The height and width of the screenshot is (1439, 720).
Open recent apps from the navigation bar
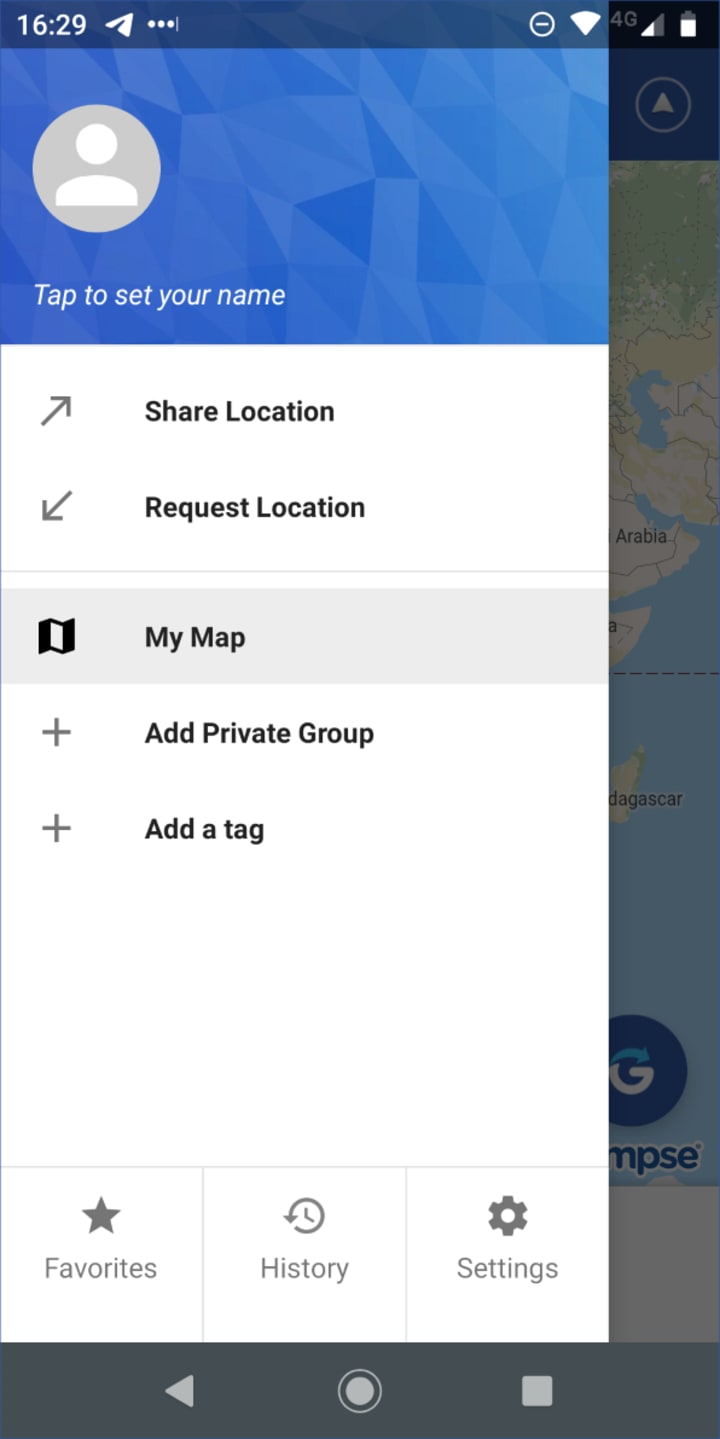coord(537,1391)
